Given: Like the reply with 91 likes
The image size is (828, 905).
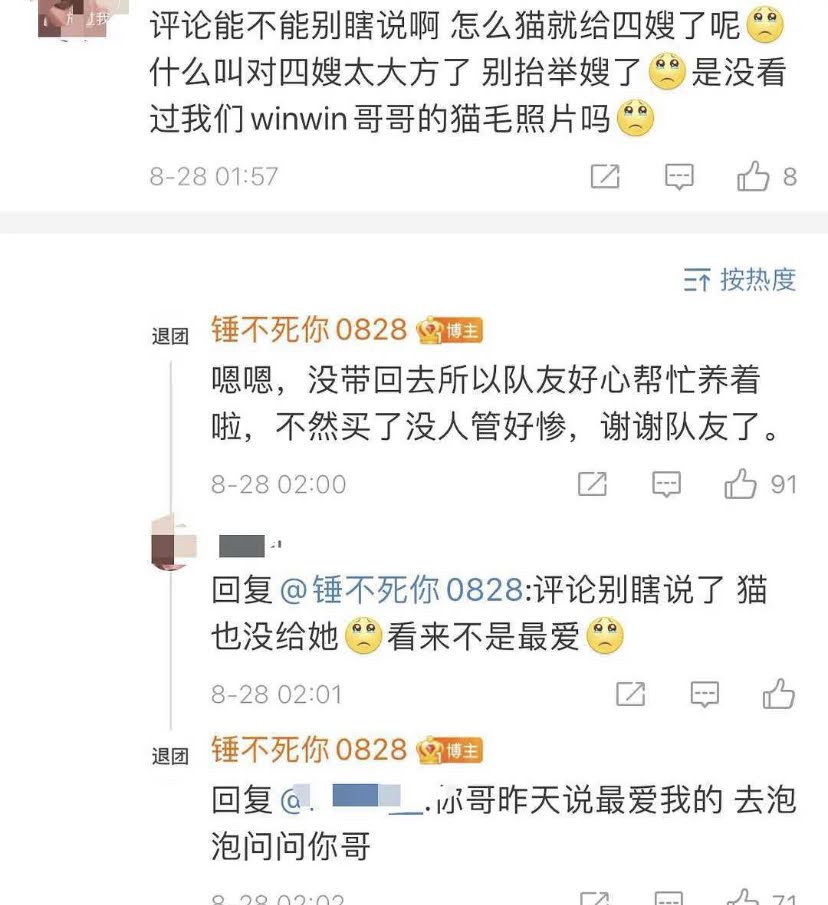Looking at the screenshot, I should (x=741, y=485).
